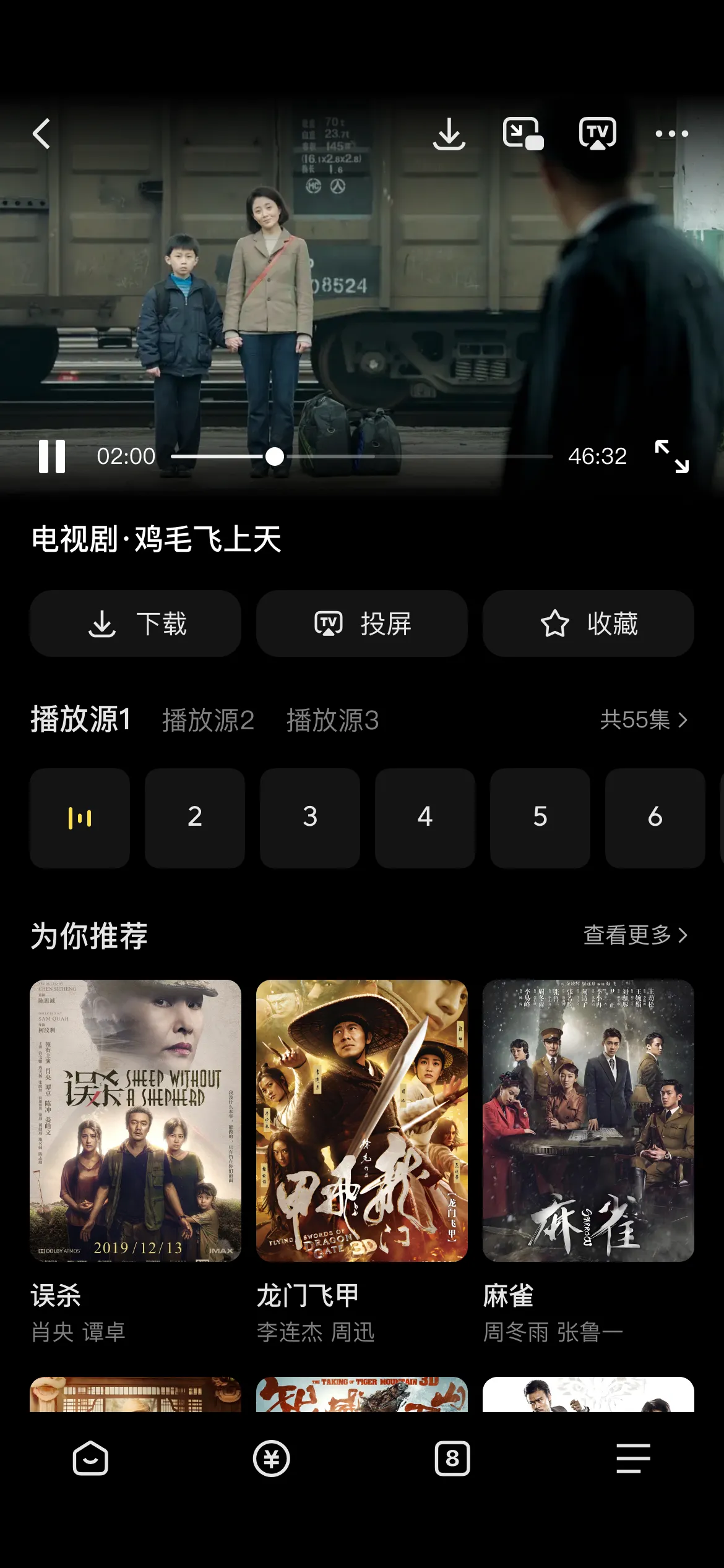724x1568 pixels.
Task: Go back from the video player
Action: coord(41,134)
